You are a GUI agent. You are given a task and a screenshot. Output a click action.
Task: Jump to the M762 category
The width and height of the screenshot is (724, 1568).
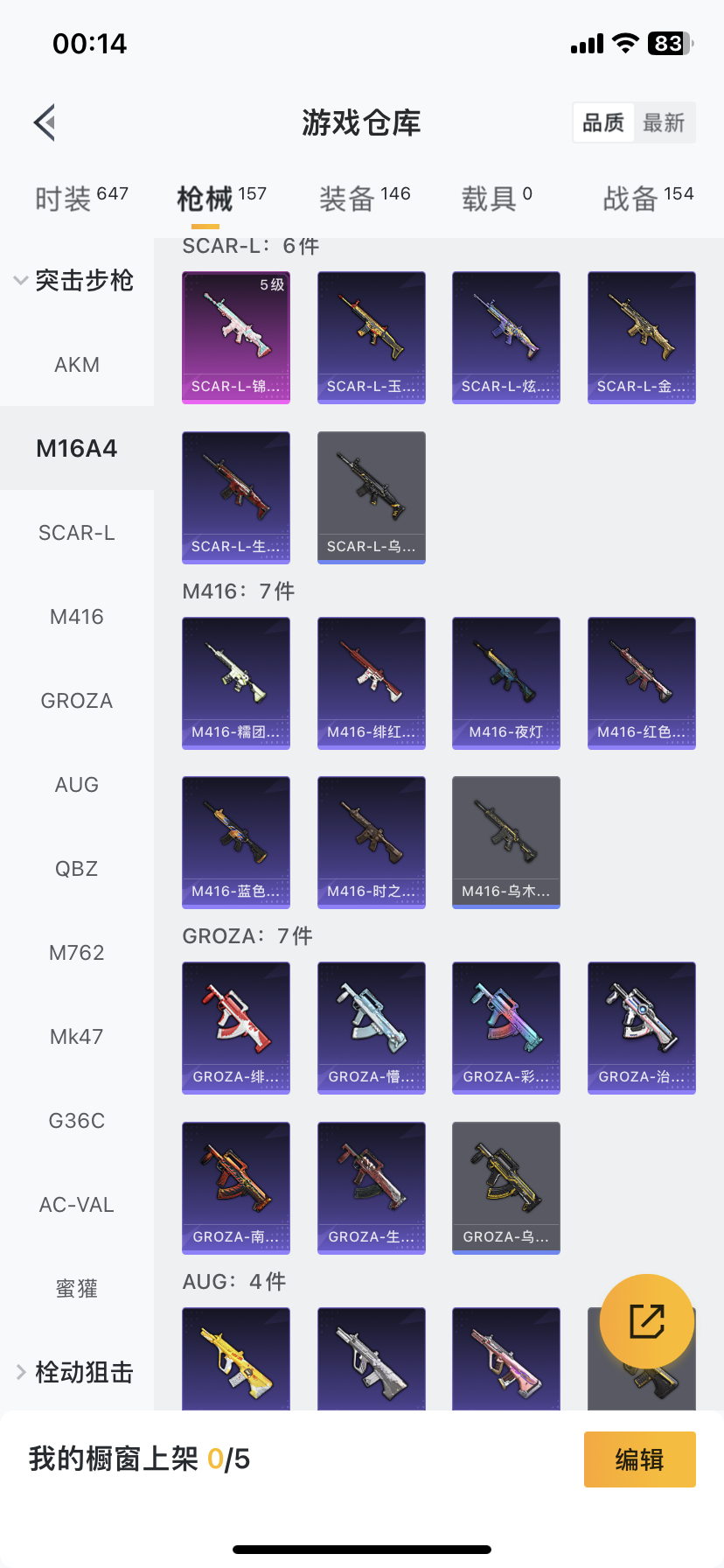click(x=77, y=953)
